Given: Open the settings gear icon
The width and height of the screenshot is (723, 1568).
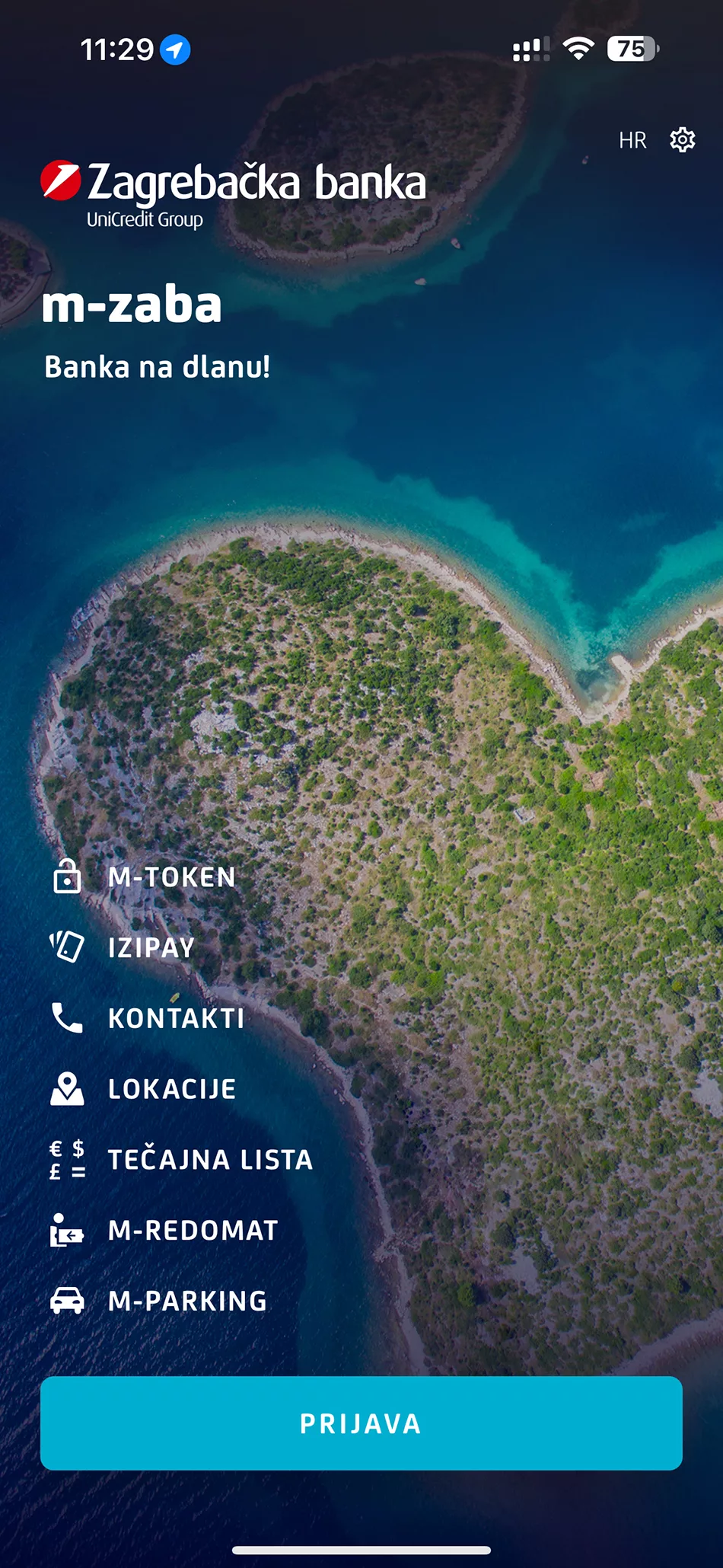Looking at the screenshot, I should pos(682,140).
